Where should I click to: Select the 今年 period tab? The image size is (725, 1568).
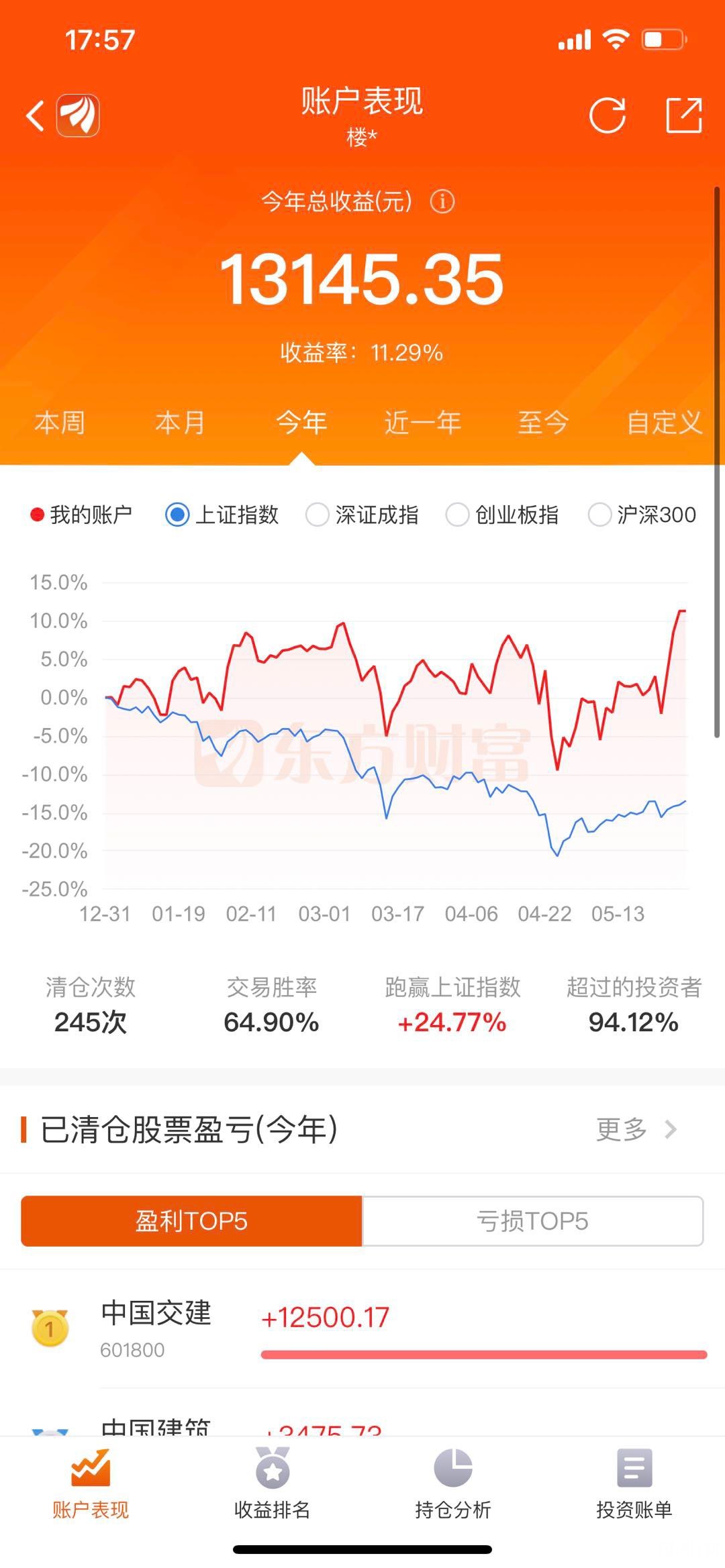301,423
